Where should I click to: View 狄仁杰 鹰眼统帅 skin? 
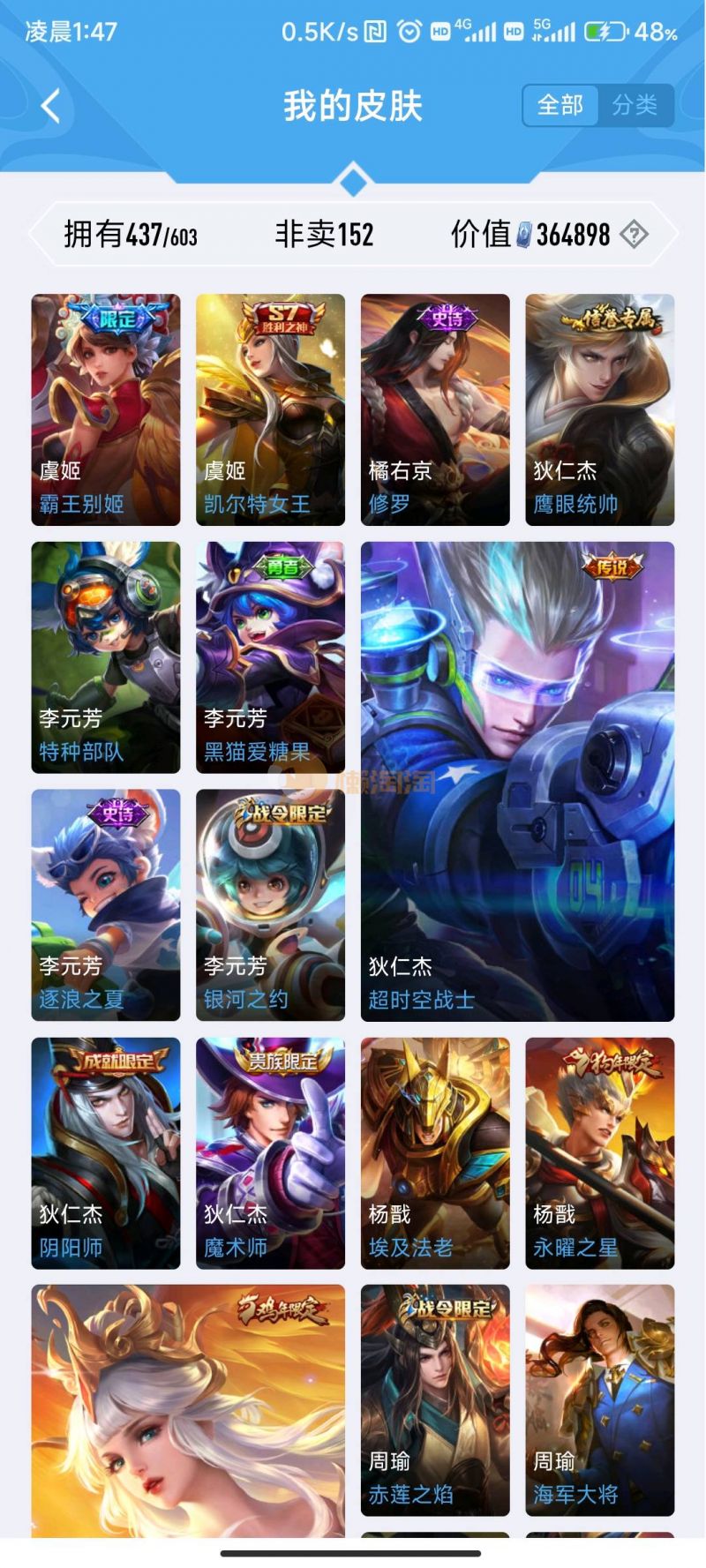click(x=600, y=409)
